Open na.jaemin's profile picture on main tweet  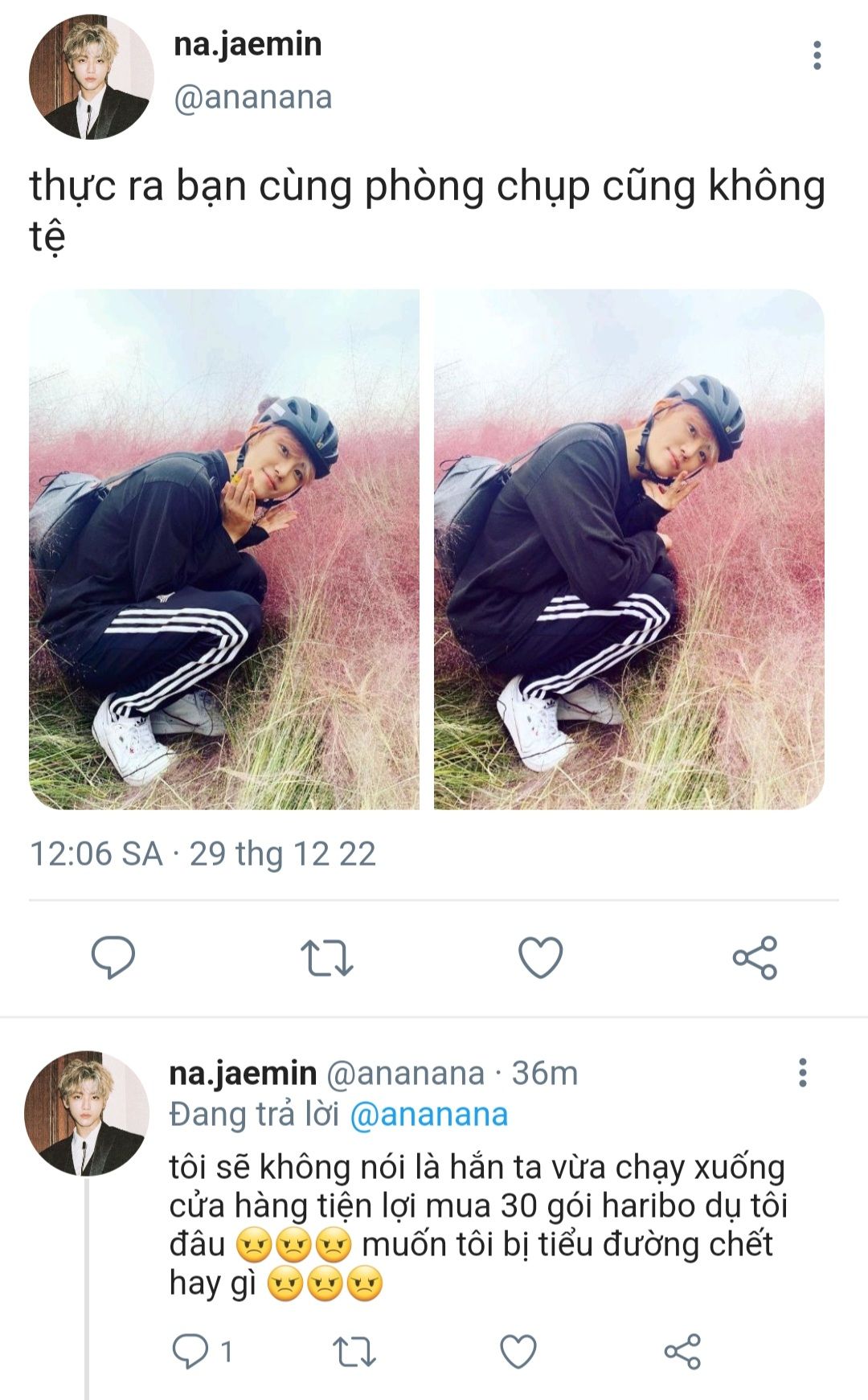pos(91,77)
